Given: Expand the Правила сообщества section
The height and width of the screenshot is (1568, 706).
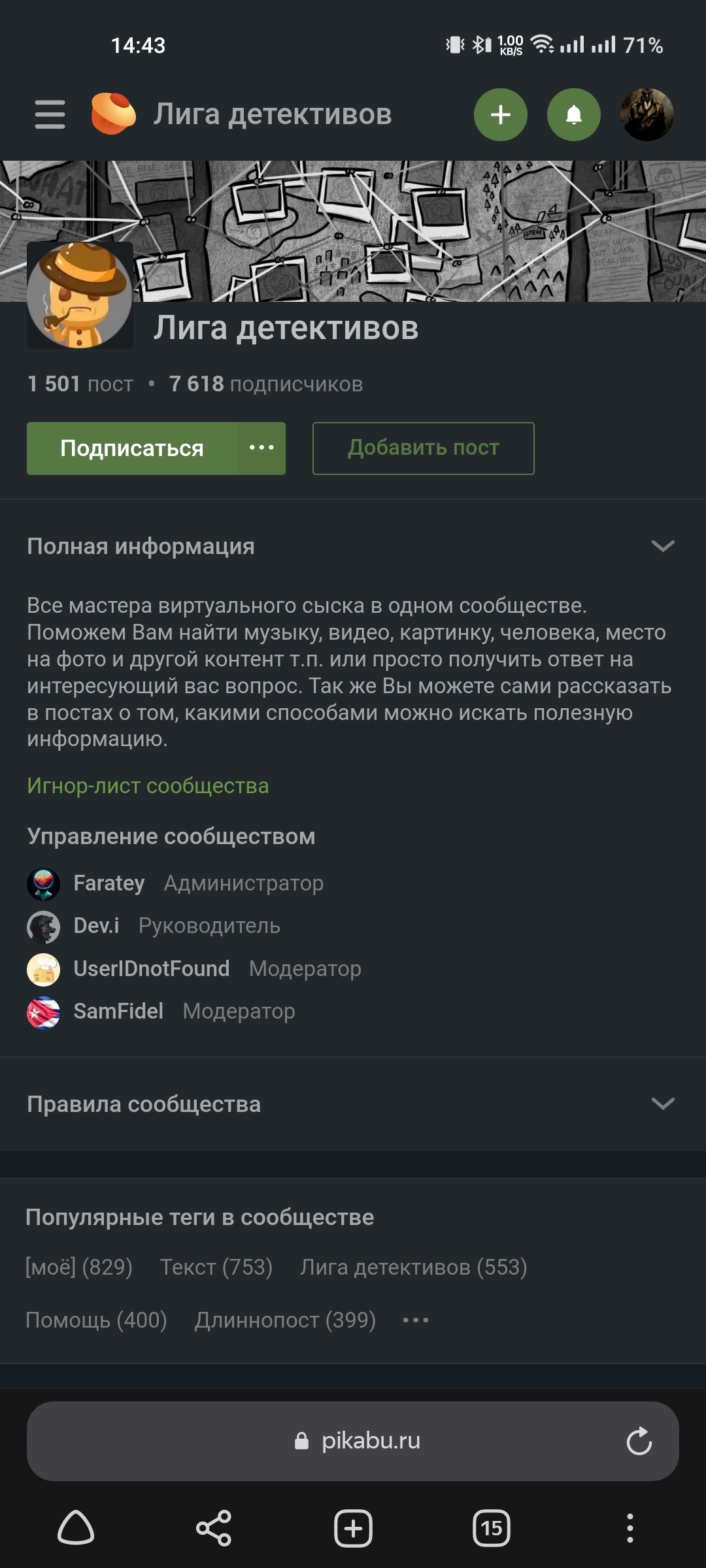Looking at the screenshot, I should pyautogui.click(x=662, y=1104).
